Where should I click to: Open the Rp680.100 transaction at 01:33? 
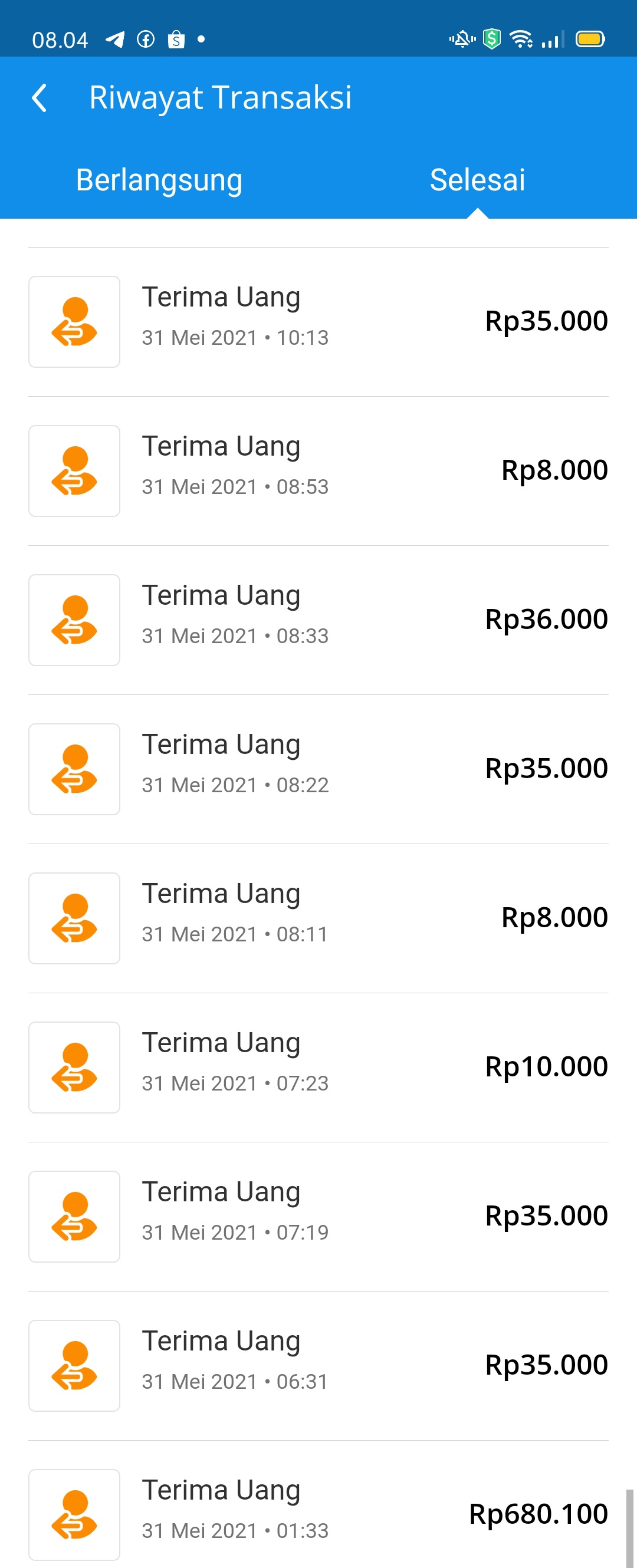[x=318, y=1513]
